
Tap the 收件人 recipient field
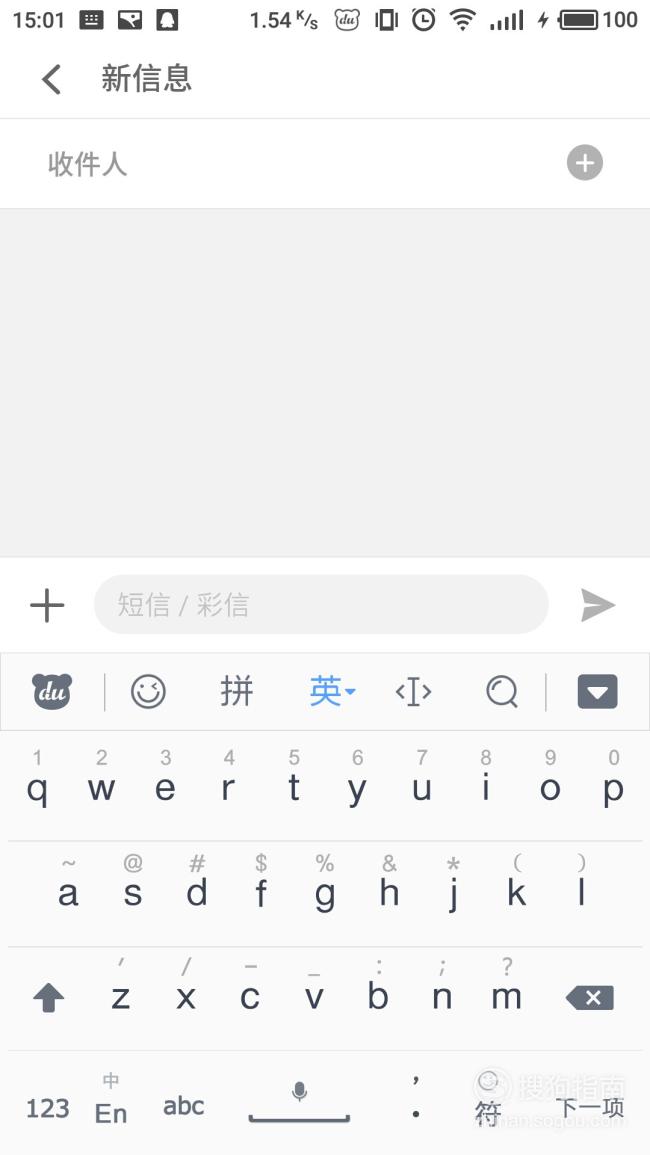pyautogui.click(x=295, y=164)
